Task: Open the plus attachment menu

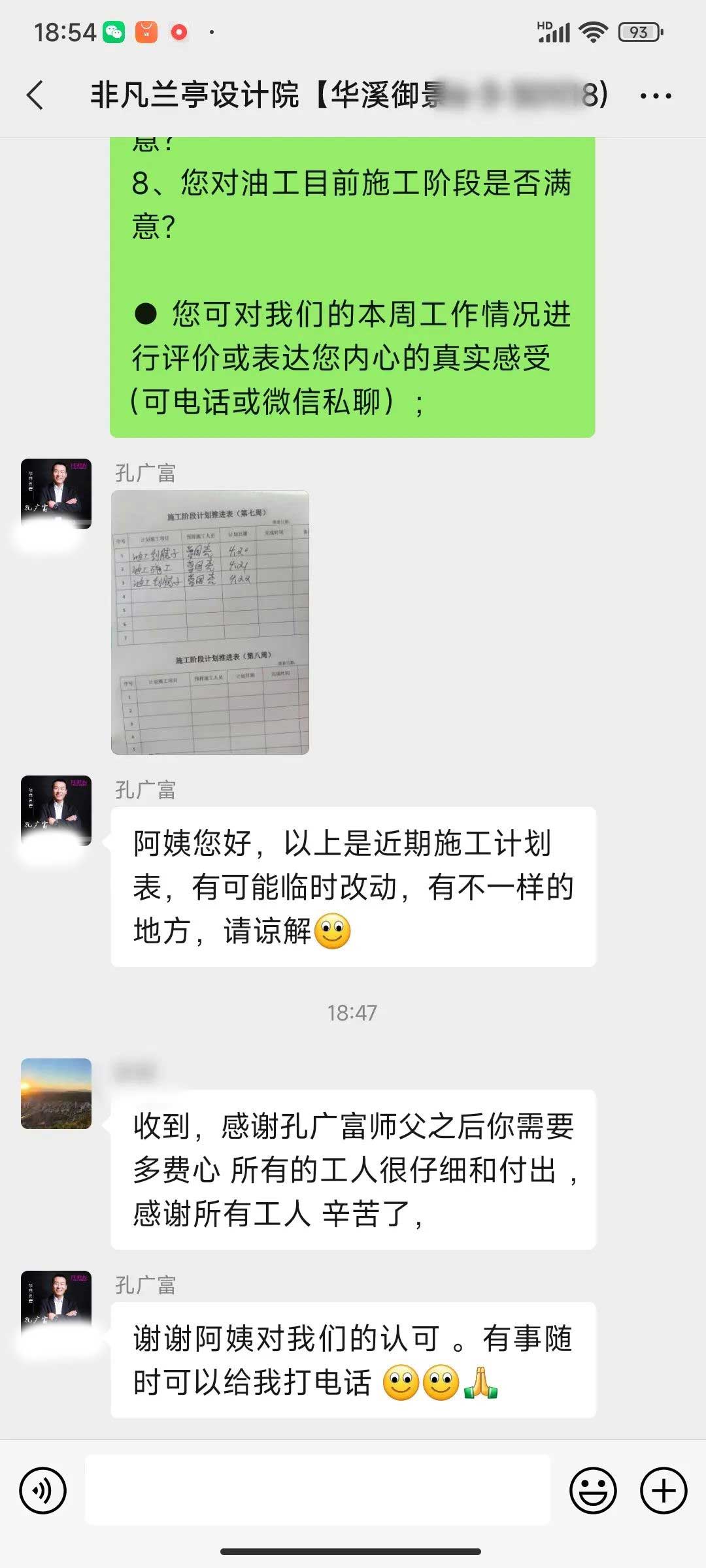Action: pyautogui.click(x=663, y=1491)
